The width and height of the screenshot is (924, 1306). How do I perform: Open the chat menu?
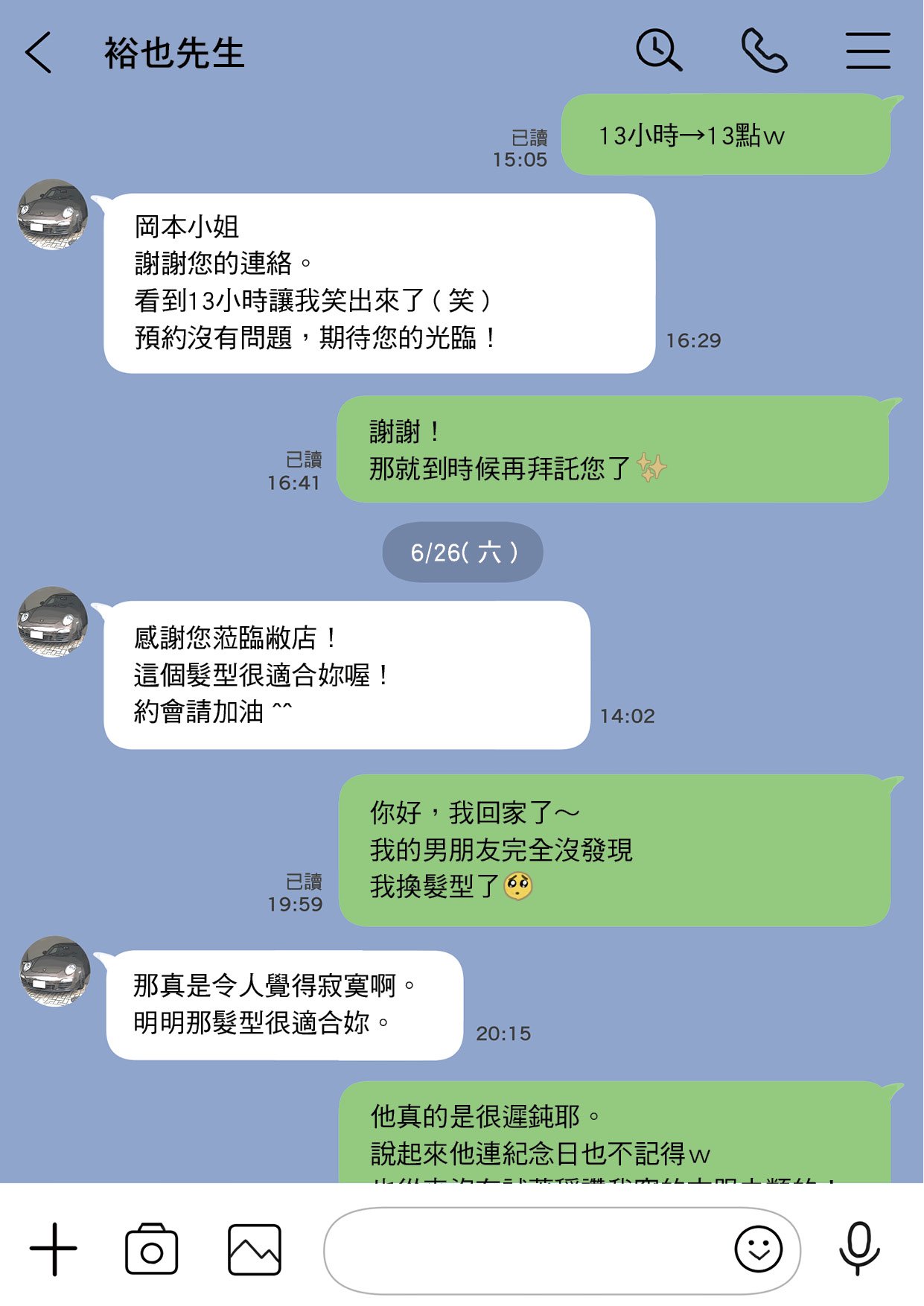(867, 51)
